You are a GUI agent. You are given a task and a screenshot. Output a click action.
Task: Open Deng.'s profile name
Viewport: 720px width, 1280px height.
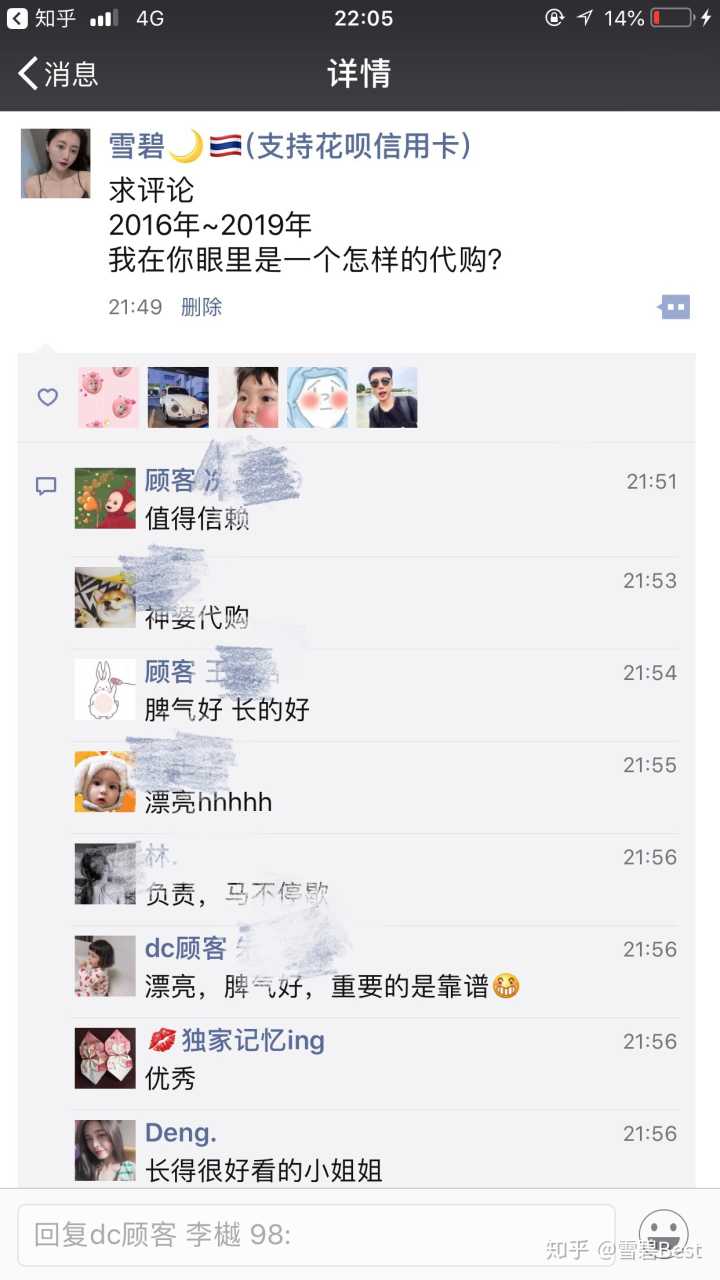(181, 1133)
